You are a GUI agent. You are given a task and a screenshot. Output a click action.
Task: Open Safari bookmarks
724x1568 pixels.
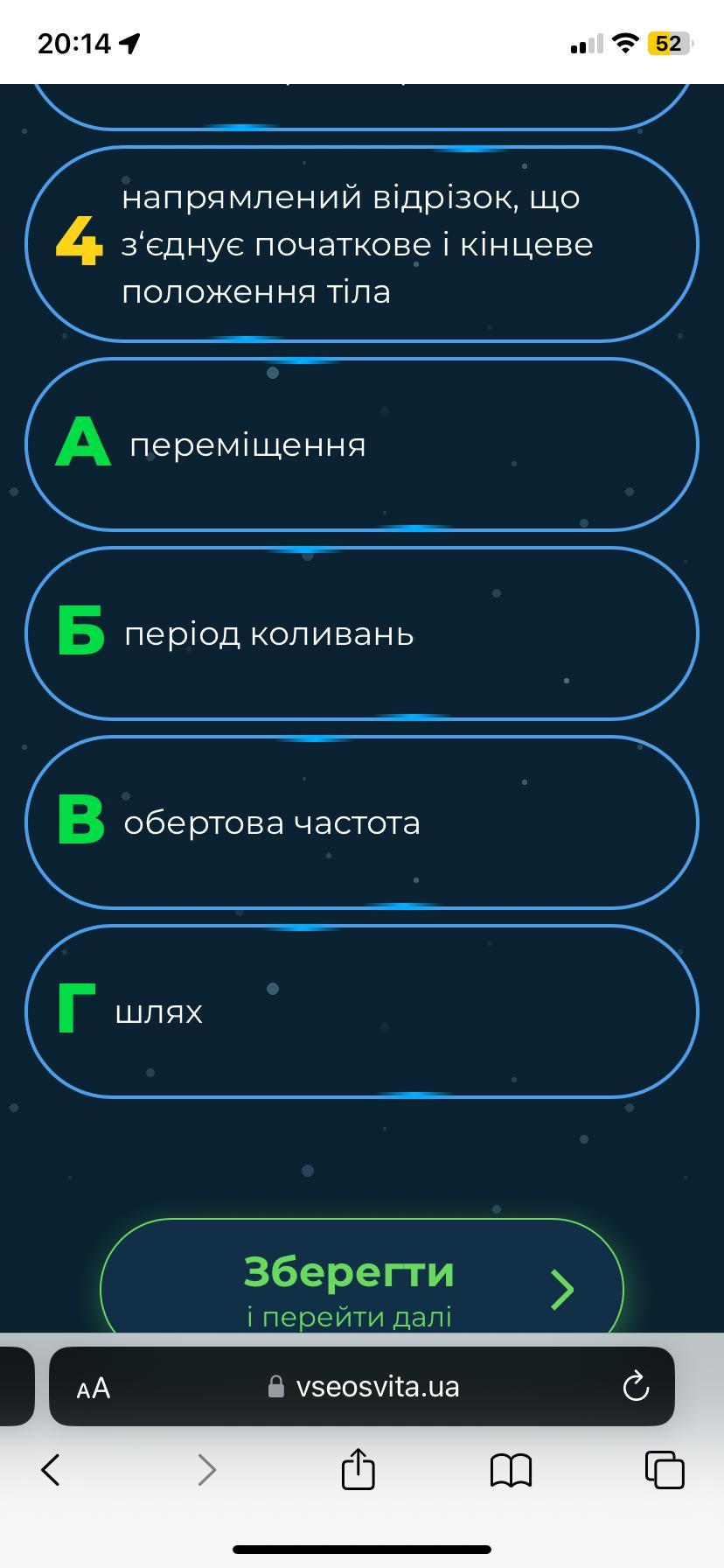[512, 1470]
